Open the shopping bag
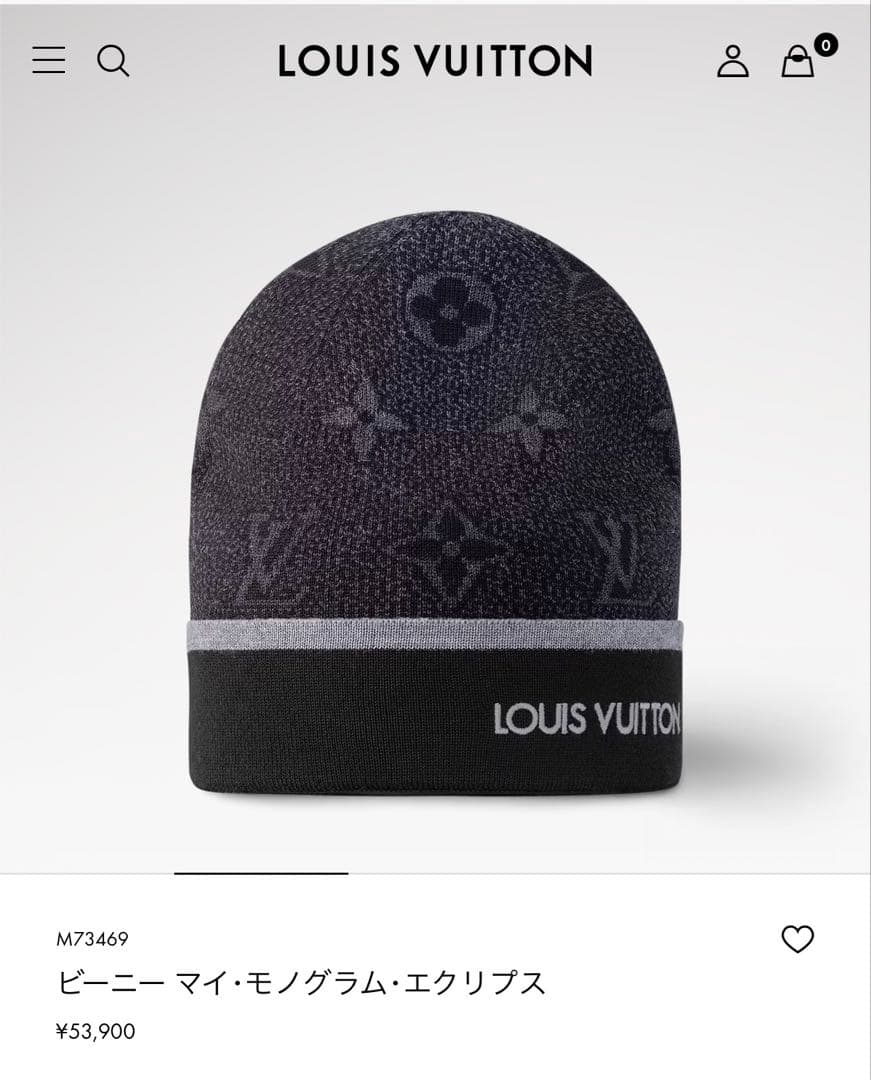 (x=798, y=61)
